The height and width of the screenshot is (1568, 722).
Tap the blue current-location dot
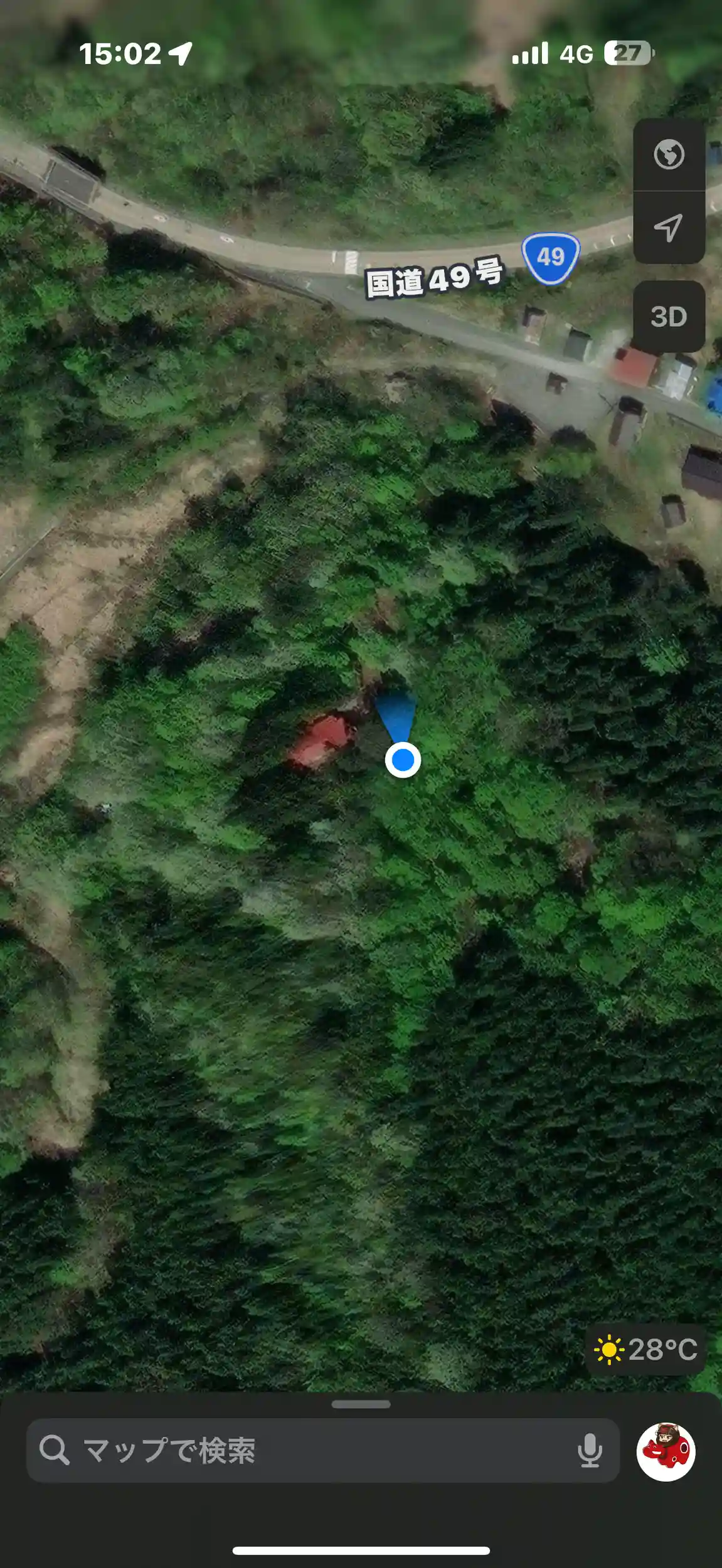point(403,760)
